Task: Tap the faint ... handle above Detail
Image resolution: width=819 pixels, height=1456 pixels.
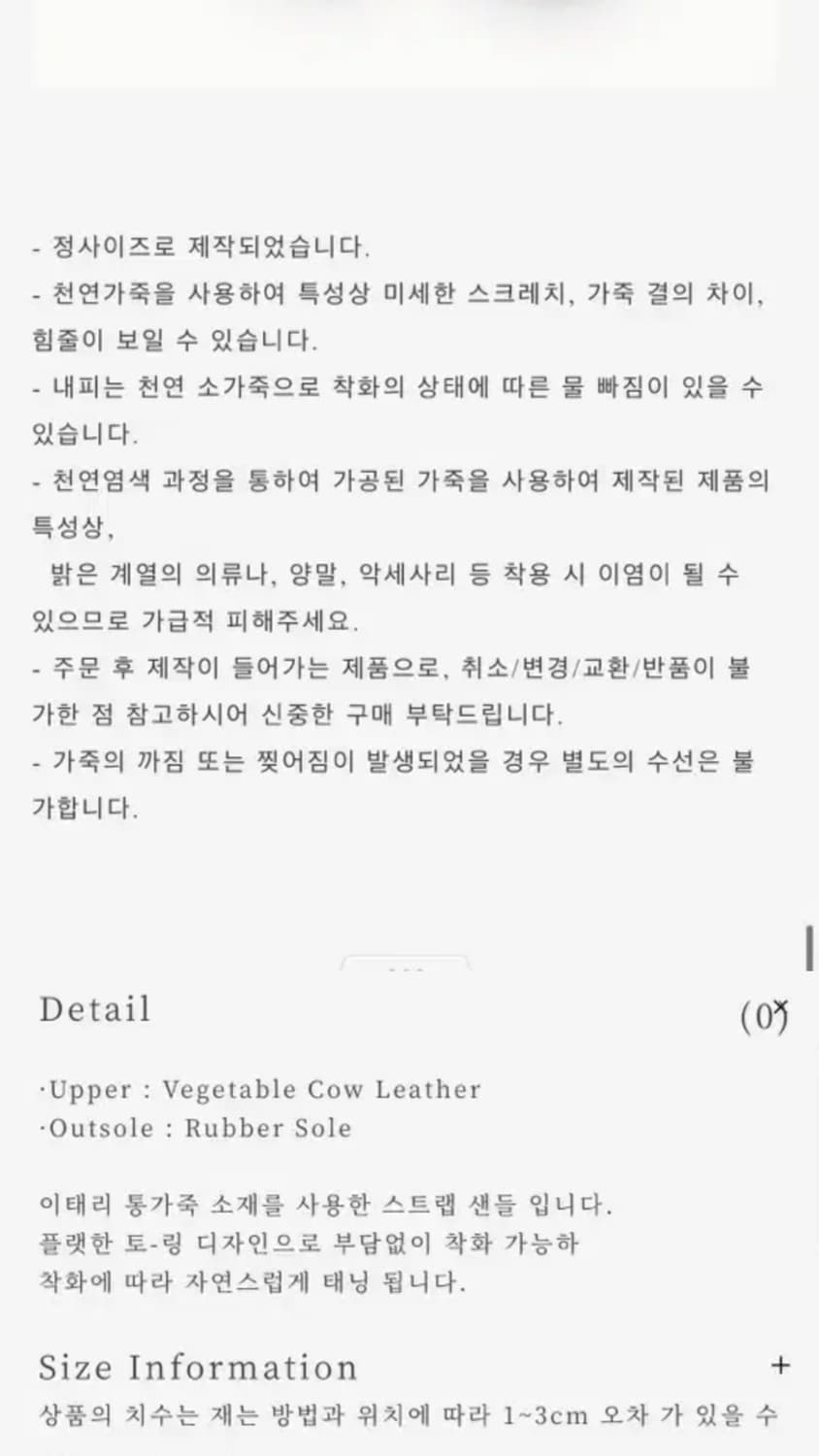Action: (403, 966)
